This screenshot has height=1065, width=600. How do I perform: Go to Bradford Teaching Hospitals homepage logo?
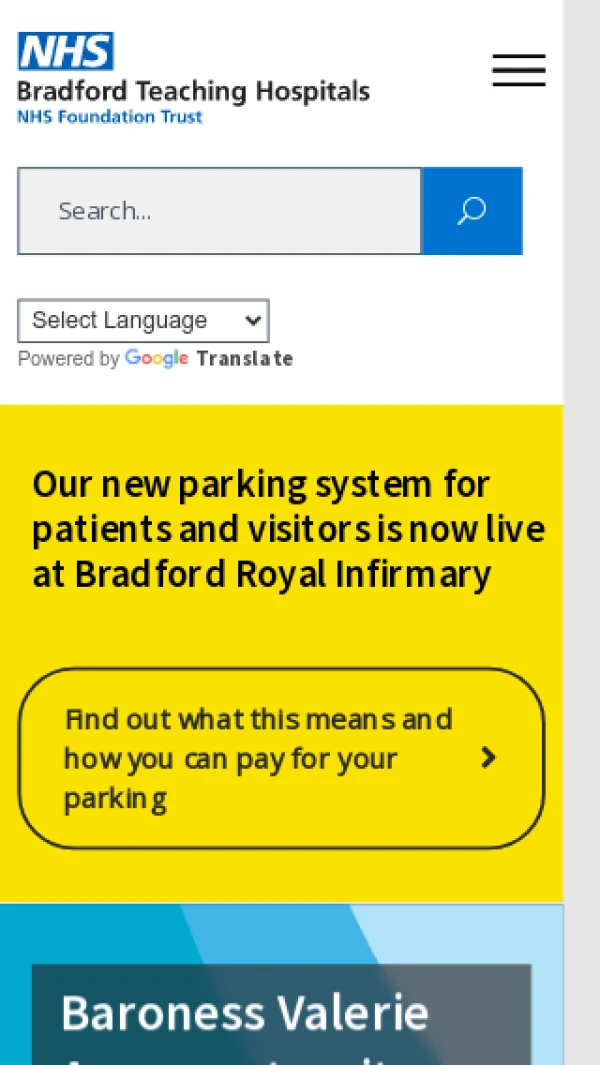pos(193,78)
